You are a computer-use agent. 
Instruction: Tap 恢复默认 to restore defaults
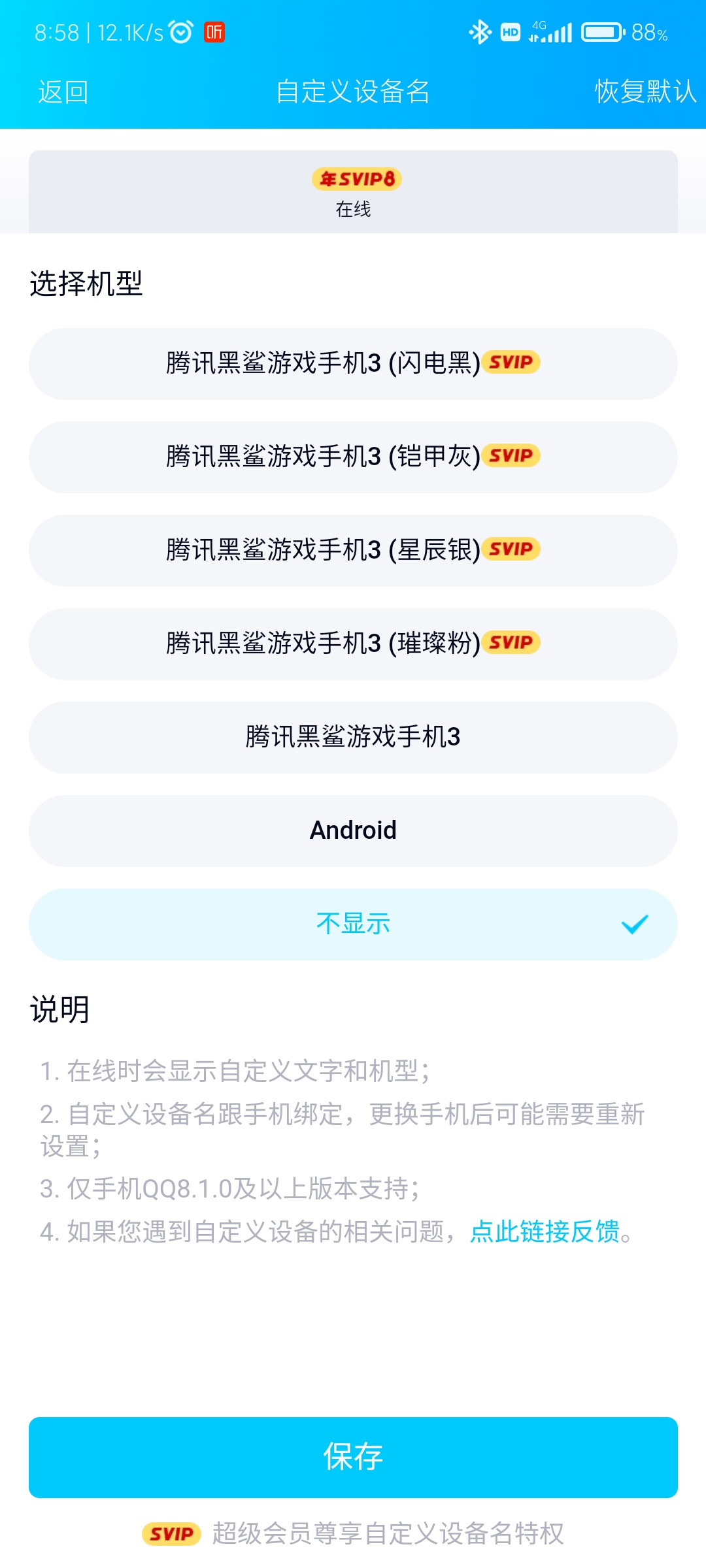pyautogui.click(x=645, y=91)
